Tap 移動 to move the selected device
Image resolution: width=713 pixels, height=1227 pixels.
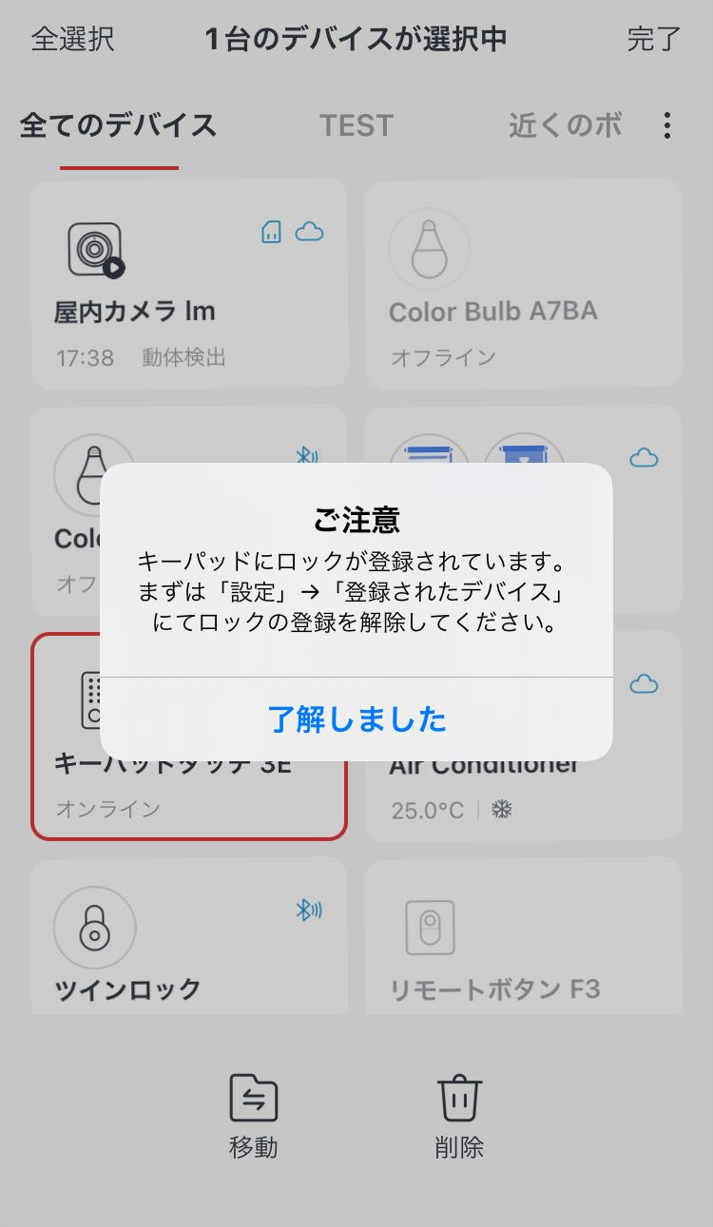tap(253, 1117)
